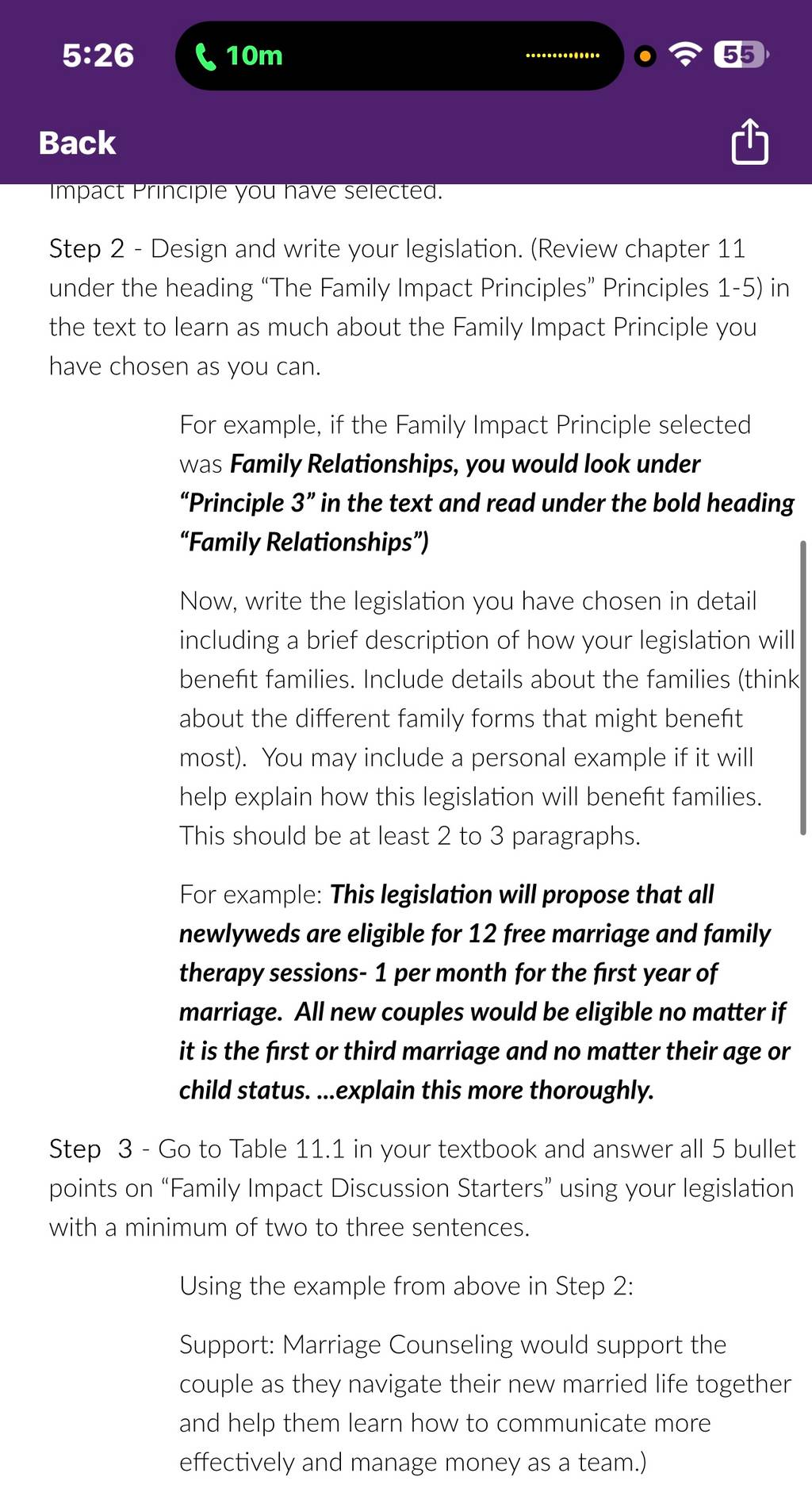This screenshot has width=812, height=1496.
Task: Return to the ongoing call pill
Action: [x=399, y=56]
